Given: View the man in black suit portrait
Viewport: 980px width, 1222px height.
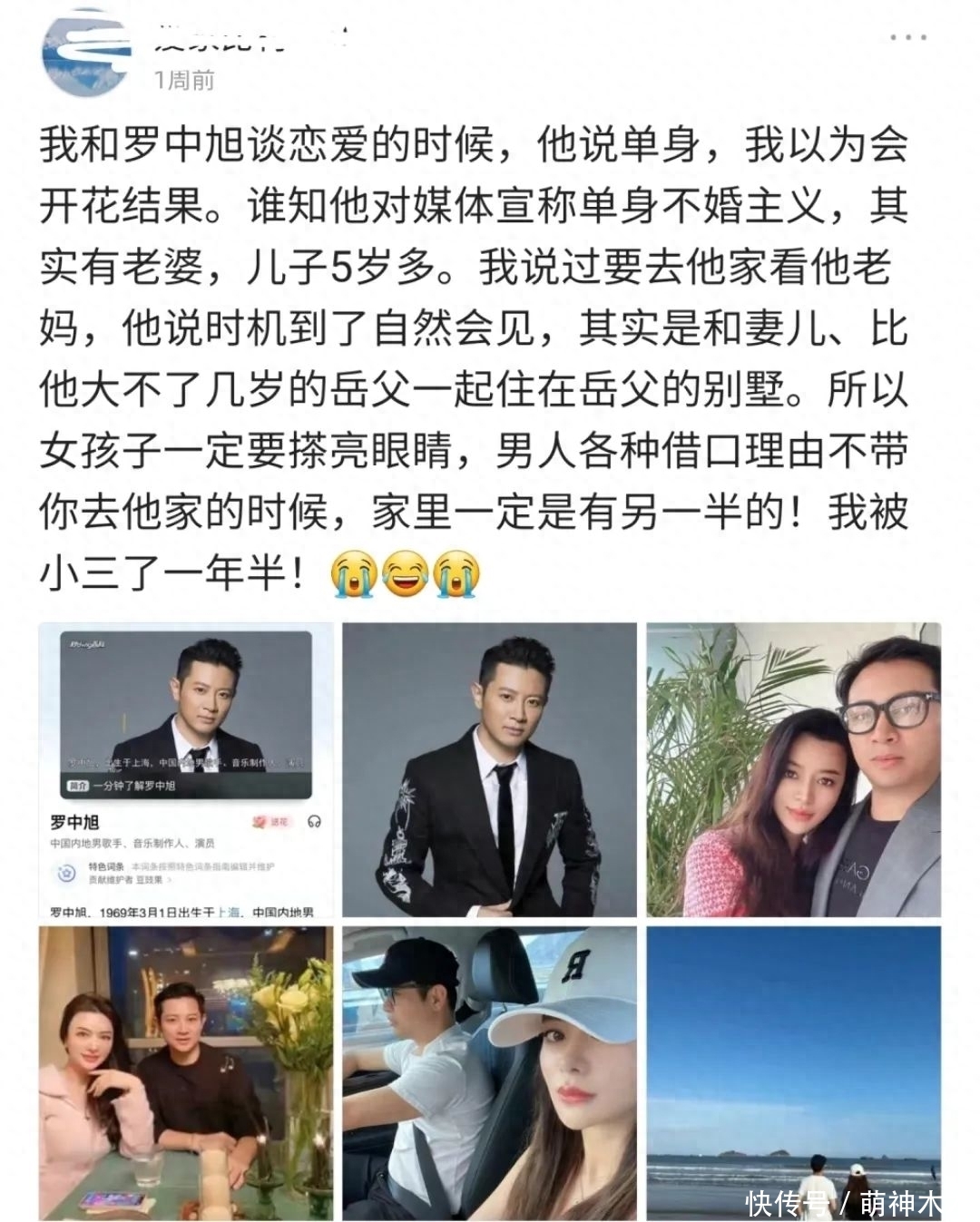Looking at the screenshot, I should point(489,769).
